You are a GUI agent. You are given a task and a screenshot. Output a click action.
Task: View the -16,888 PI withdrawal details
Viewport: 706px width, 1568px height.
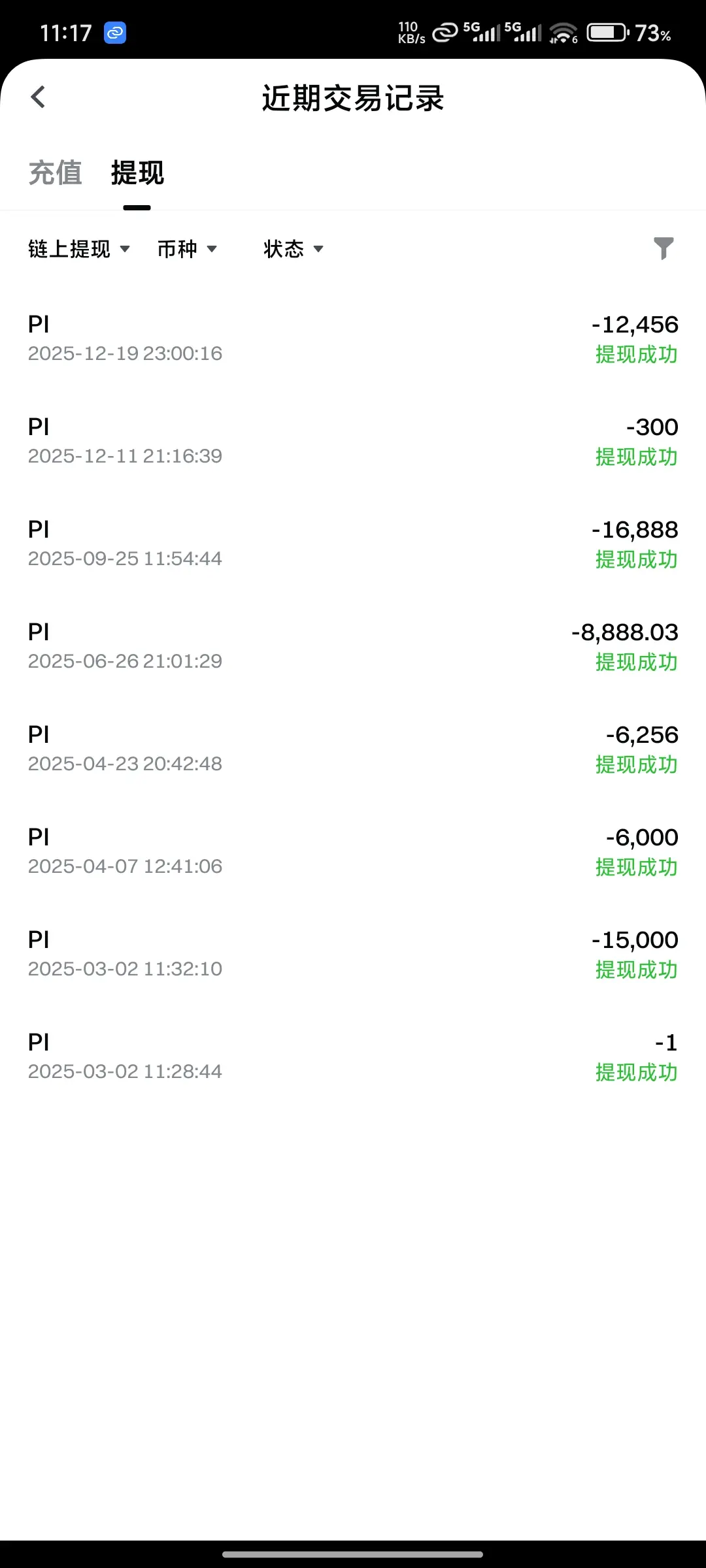pos(353,544)
